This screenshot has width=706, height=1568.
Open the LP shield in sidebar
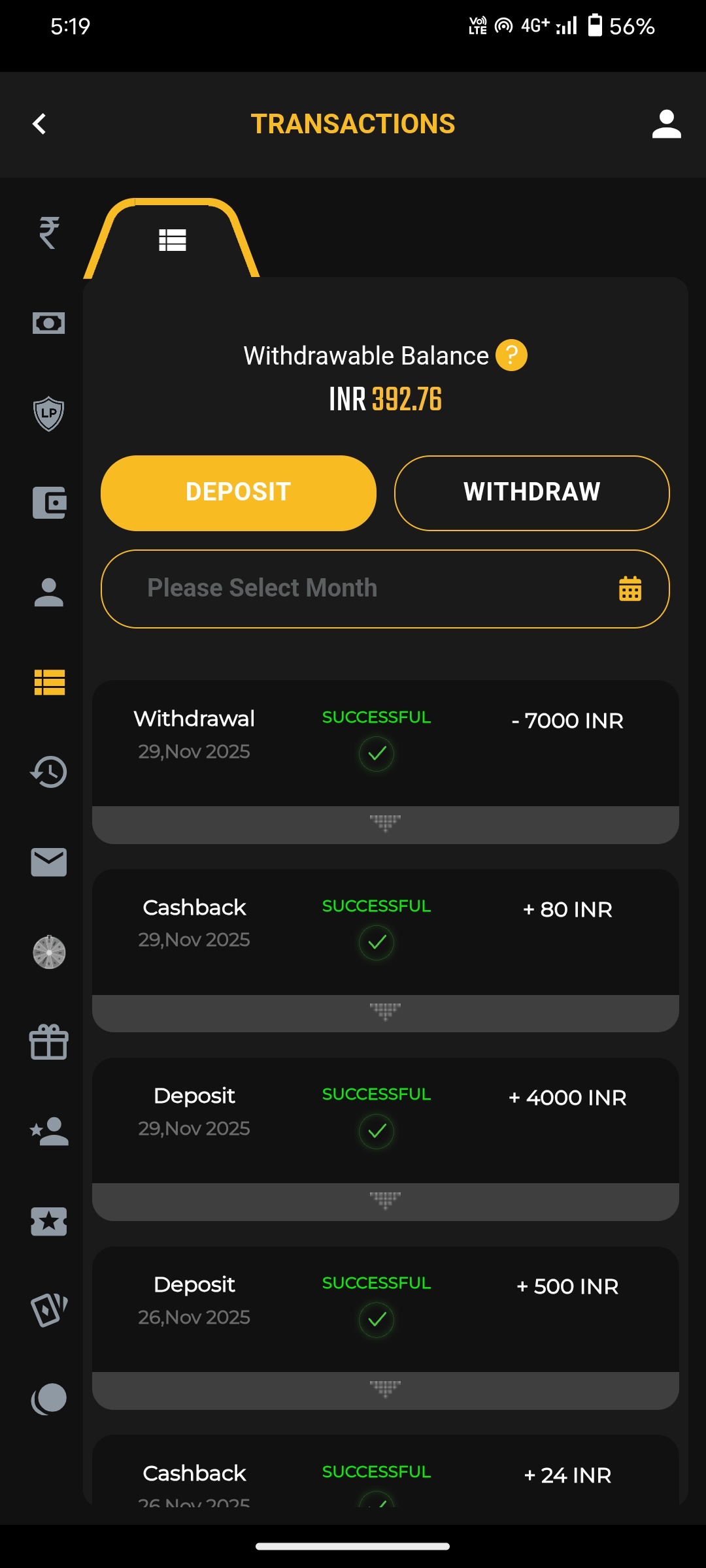pyautogui.click(x=49, y=414)
